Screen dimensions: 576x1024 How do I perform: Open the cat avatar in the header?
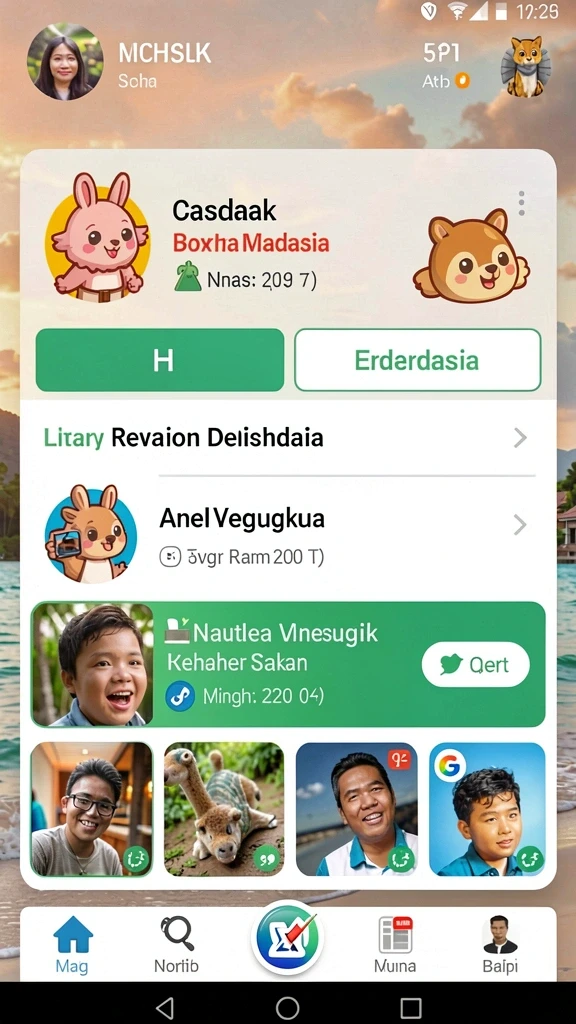pyautogui.click(x=526, y=67)
